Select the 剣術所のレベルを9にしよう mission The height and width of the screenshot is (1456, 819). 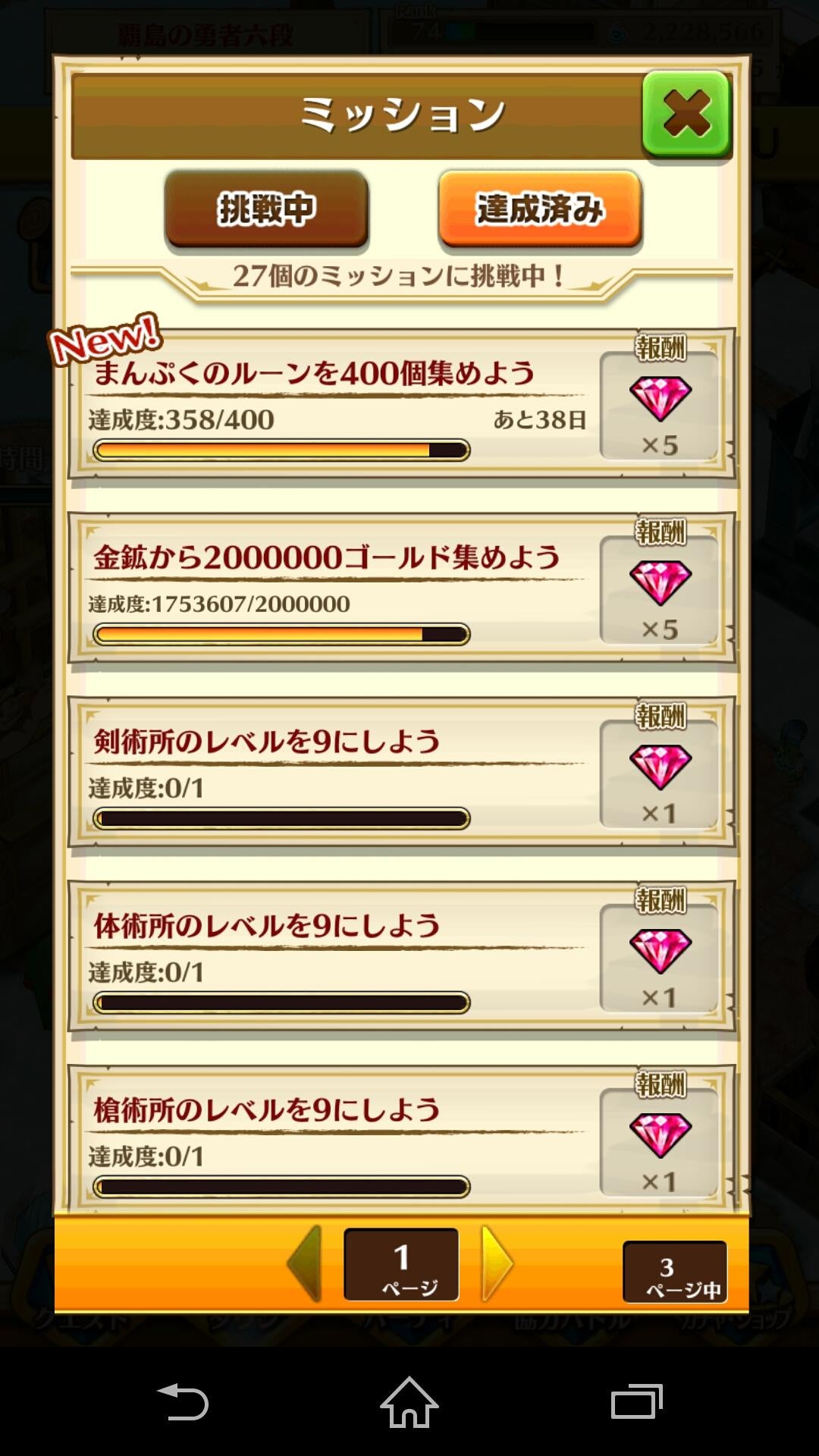[x=334, y=772]
